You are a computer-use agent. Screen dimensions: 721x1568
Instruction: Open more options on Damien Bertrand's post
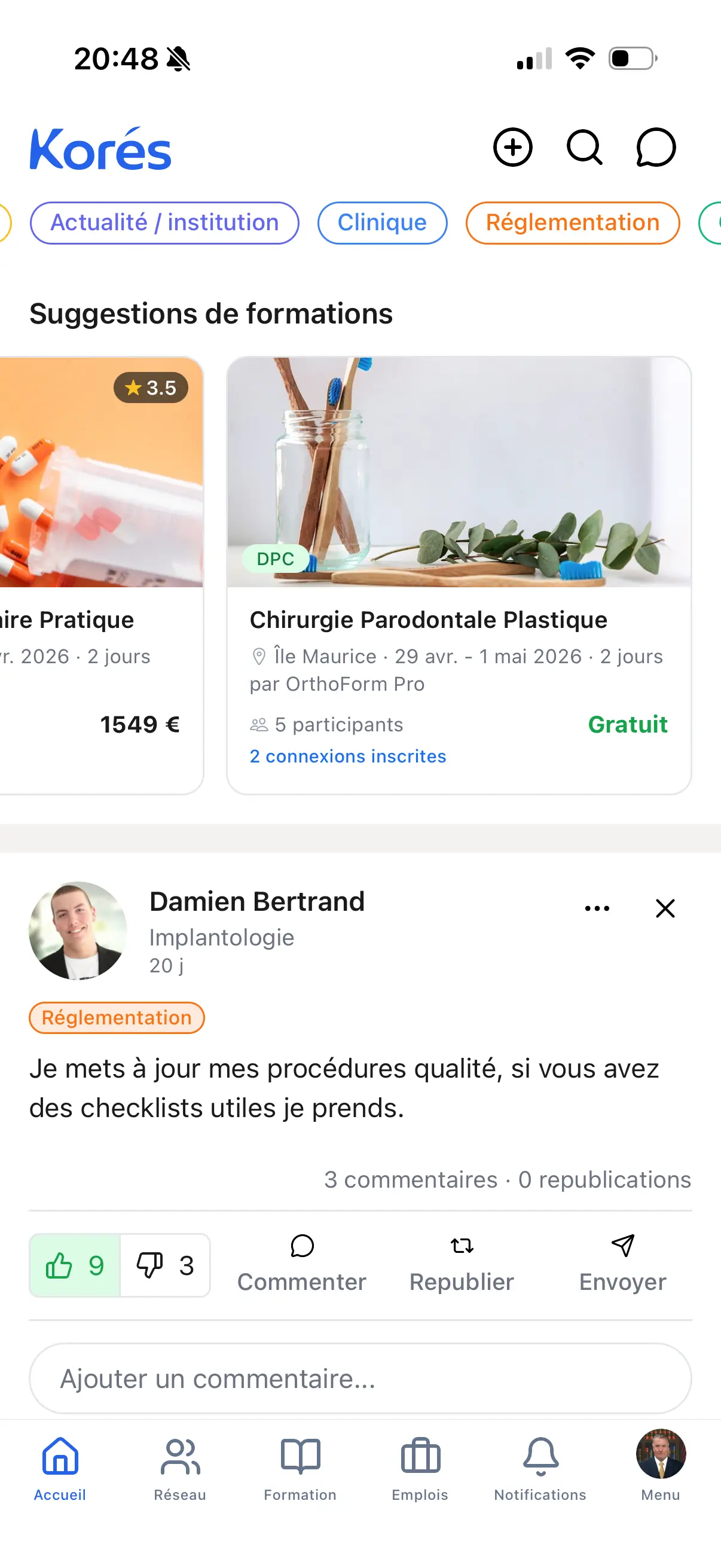tap(597, 908)
